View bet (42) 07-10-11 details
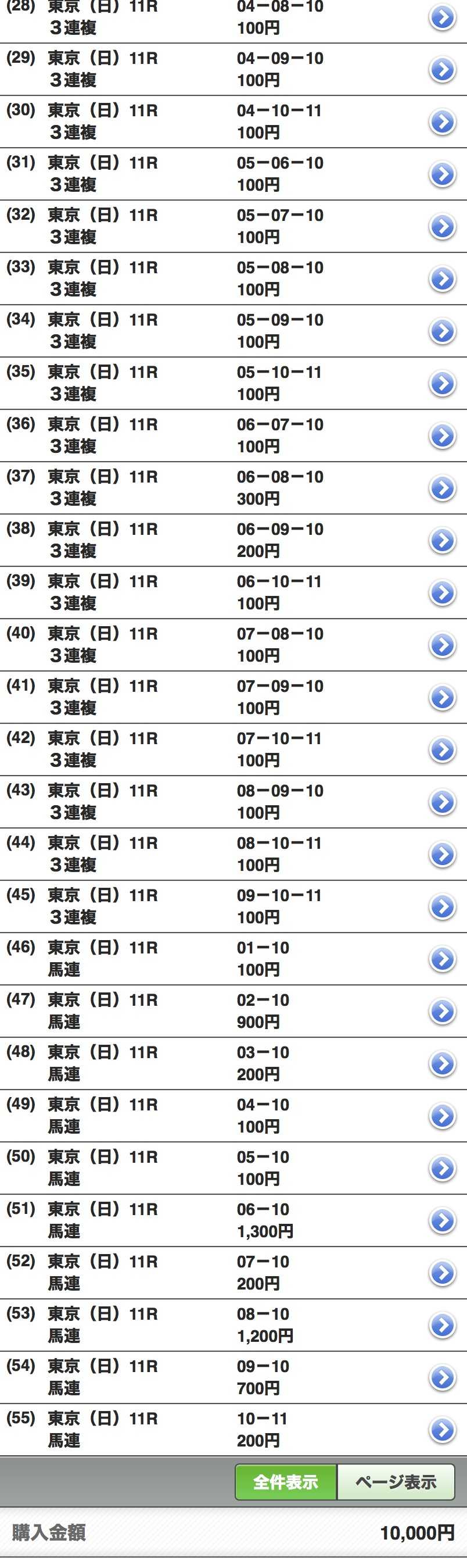The height and width of the screenshot is (1568, 467). (x=442, y=750)
